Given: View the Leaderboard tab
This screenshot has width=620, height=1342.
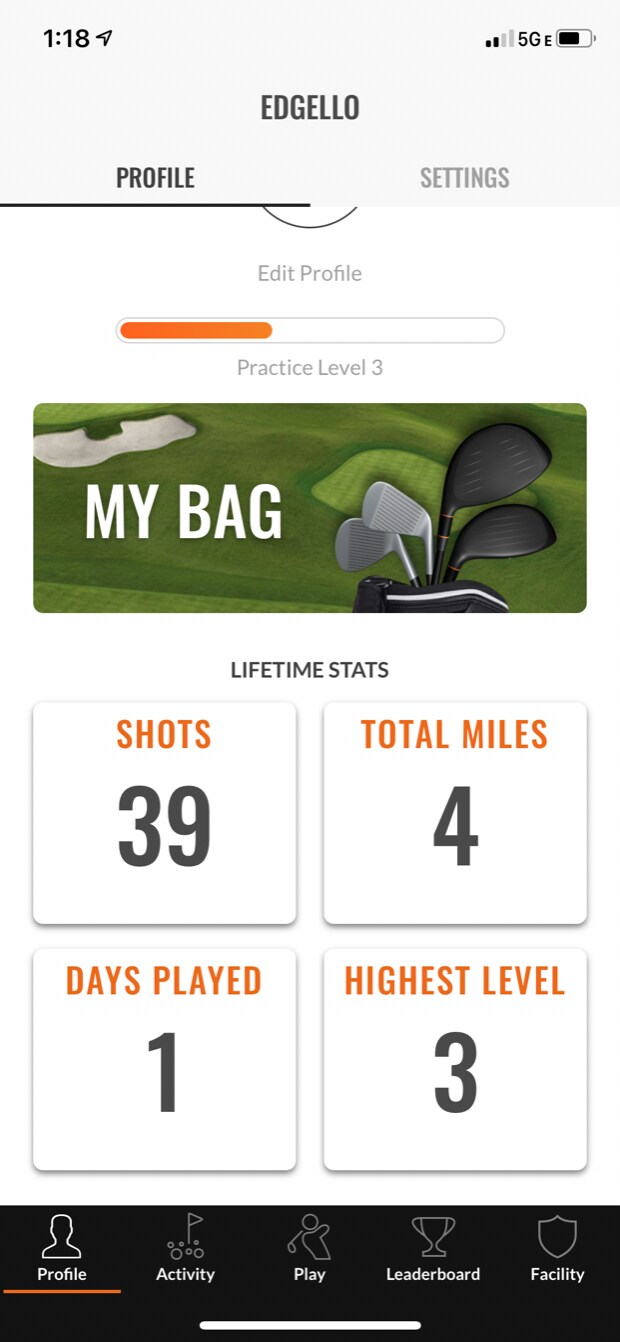Looking at the screenshot, I should [x=433, y=1250].
